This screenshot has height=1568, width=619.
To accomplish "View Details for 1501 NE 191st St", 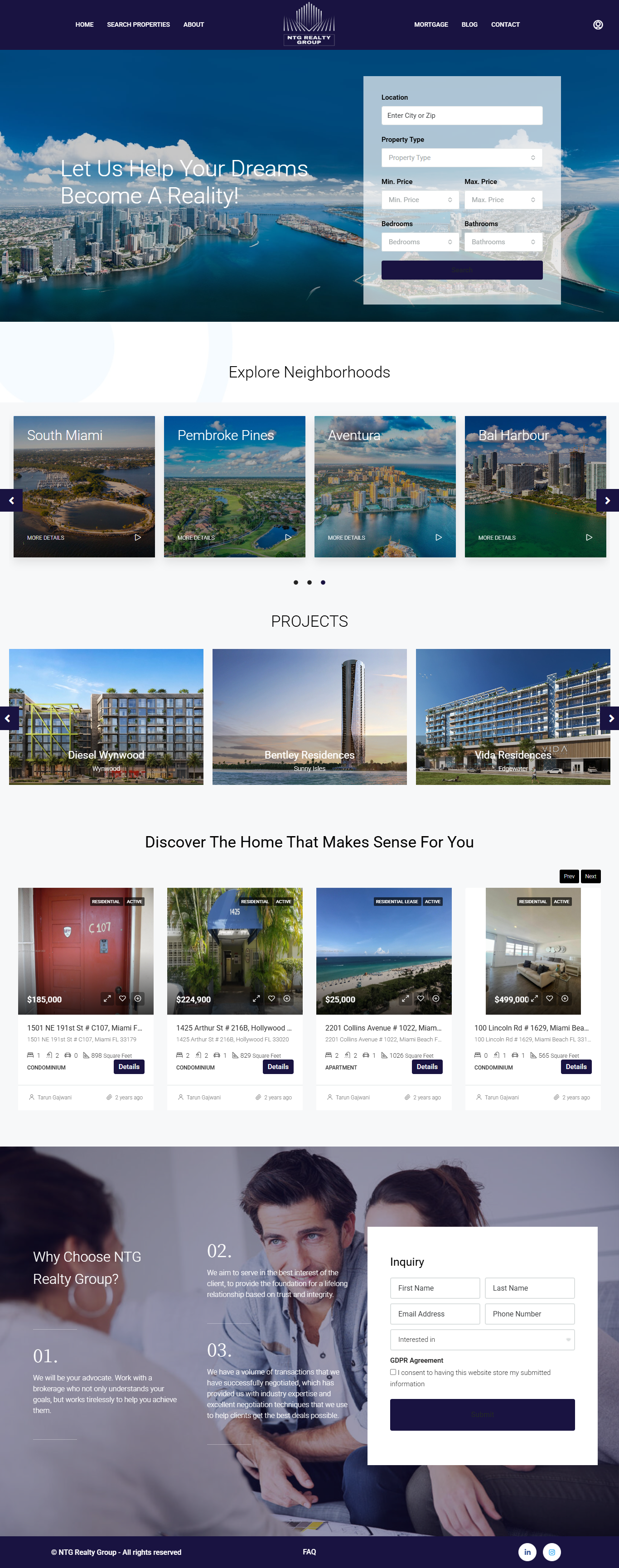I will coord(128,1066).
